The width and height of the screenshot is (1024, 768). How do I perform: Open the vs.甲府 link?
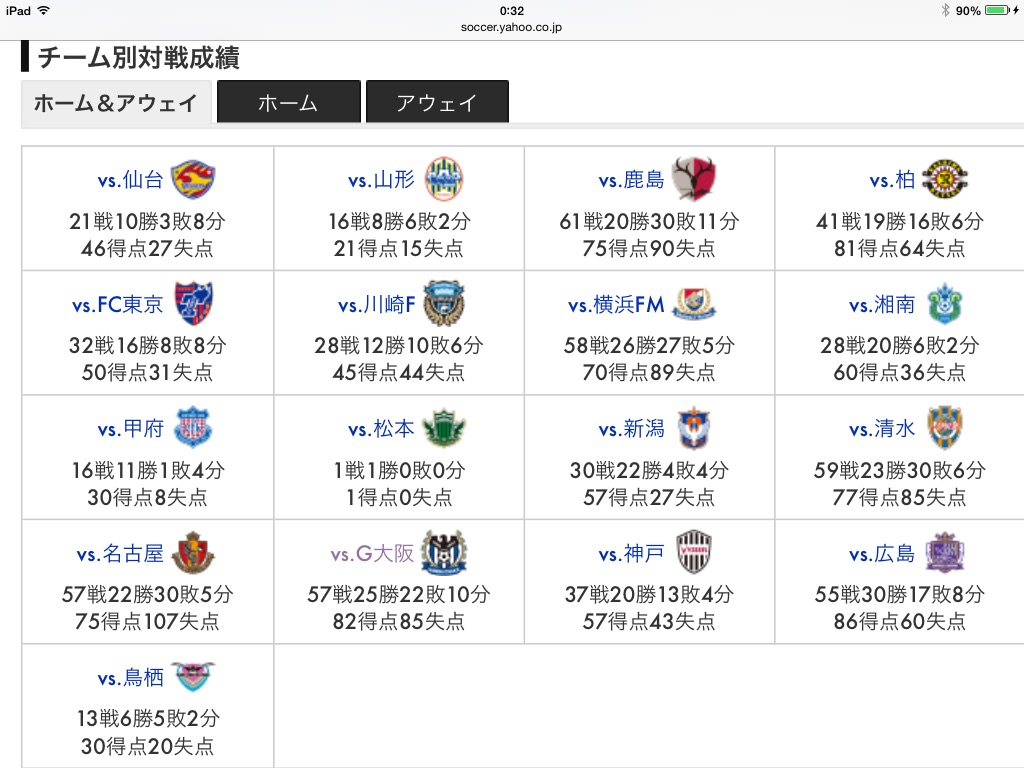click(x=130, y=430)
